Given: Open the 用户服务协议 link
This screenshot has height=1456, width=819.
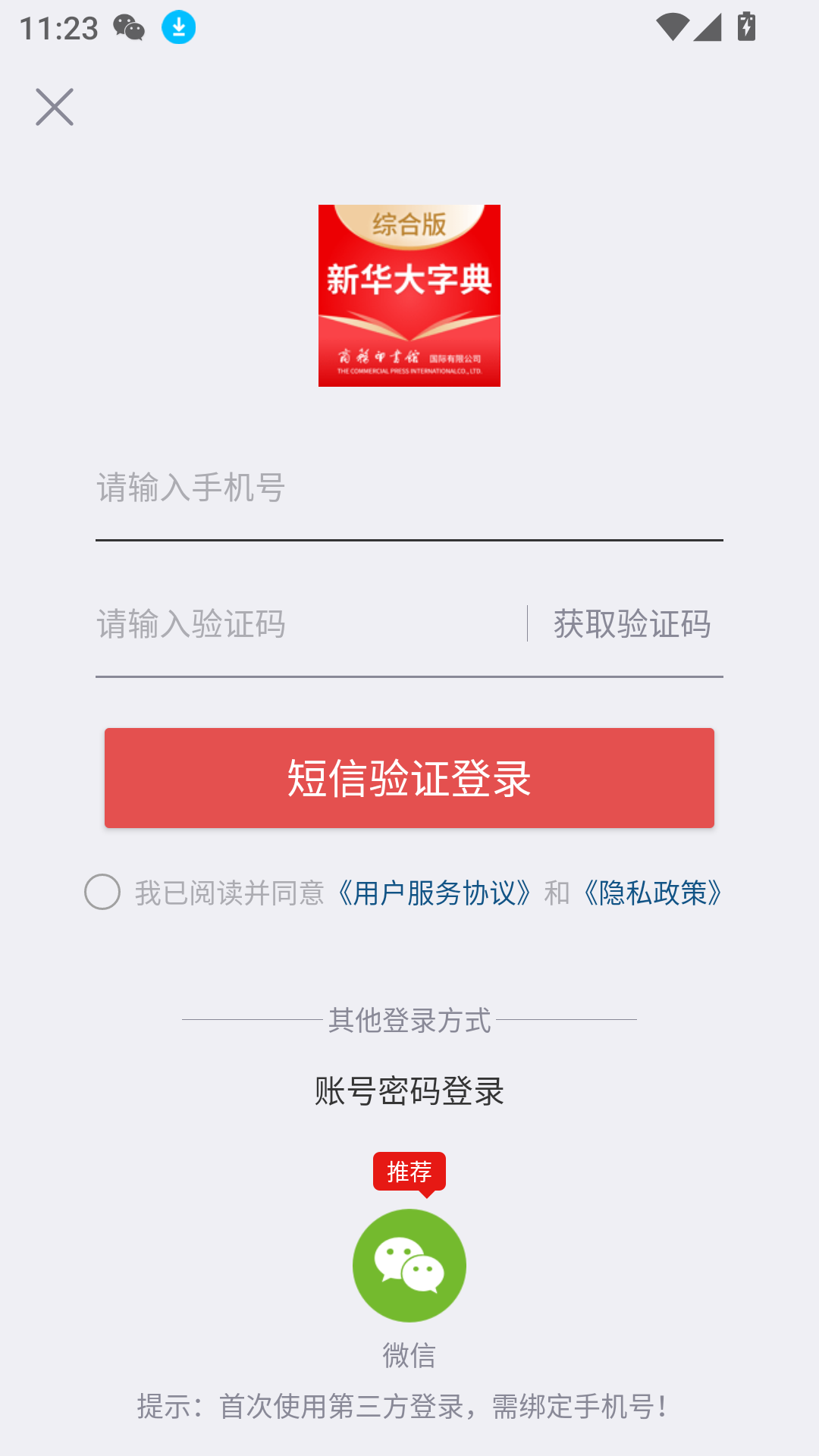Looking at the screenshot, I should click(x=435, y=893).
